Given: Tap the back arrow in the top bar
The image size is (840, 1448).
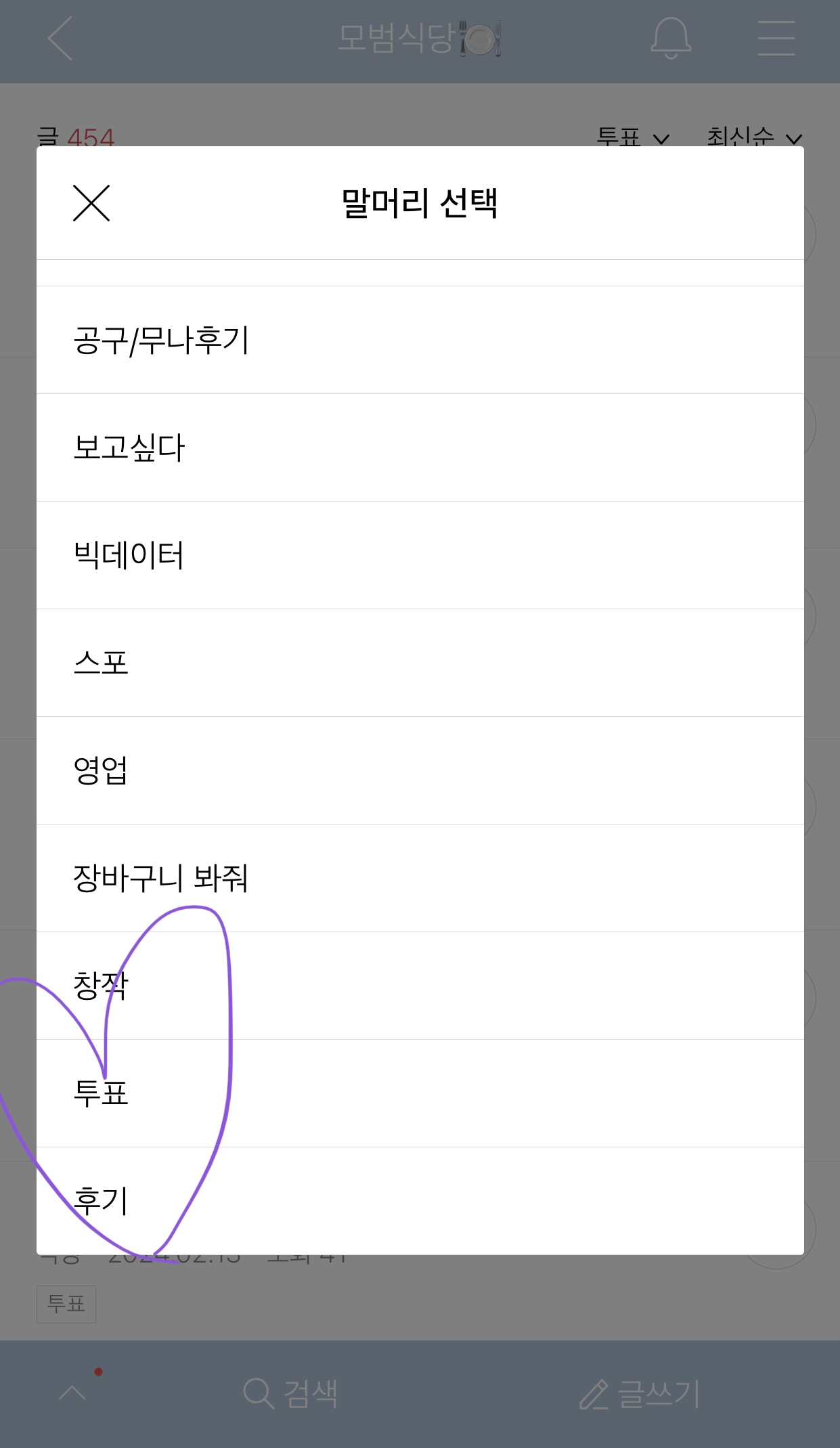Looking at the screenshot, I should 60,39.
